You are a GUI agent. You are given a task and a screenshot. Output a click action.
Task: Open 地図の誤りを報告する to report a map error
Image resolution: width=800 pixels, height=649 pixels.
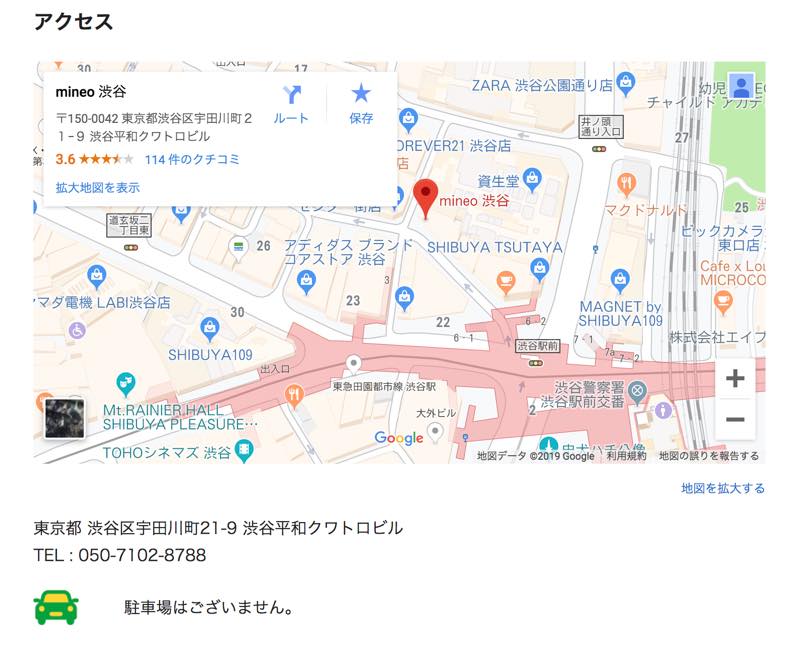pyautogui.click(x=709, y=456)
